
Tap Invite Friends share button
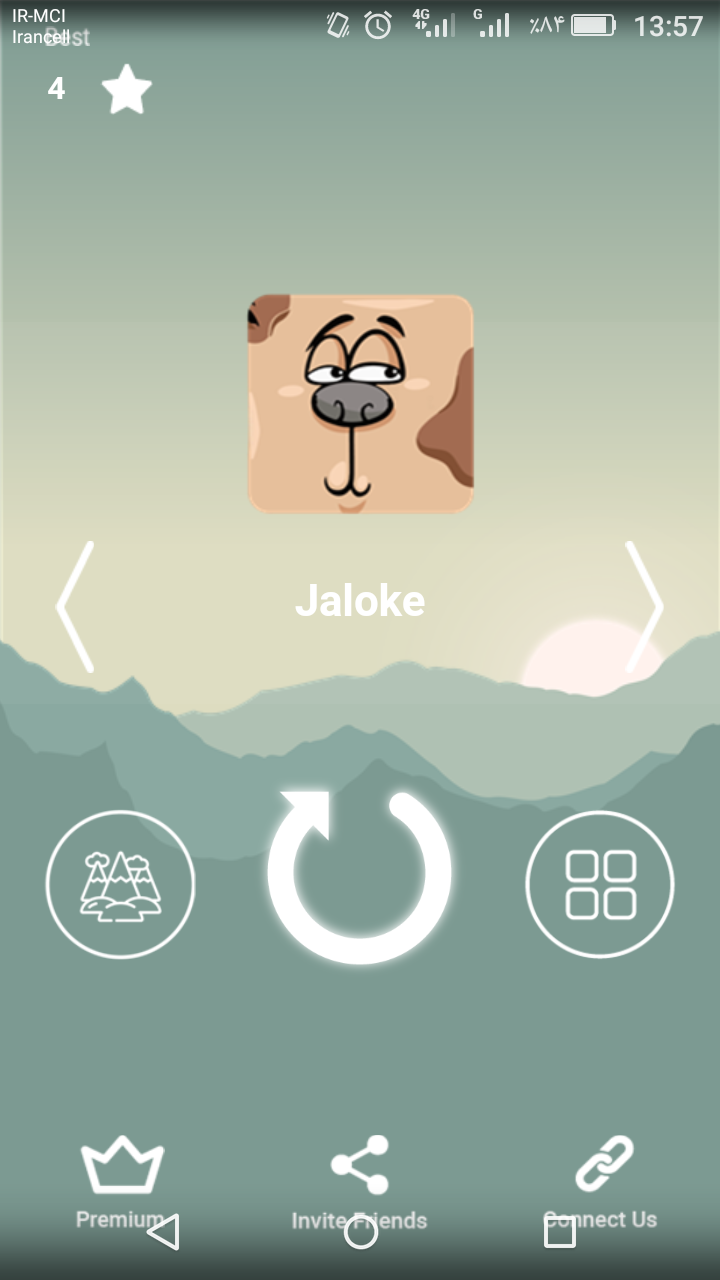click(359, 1168)
